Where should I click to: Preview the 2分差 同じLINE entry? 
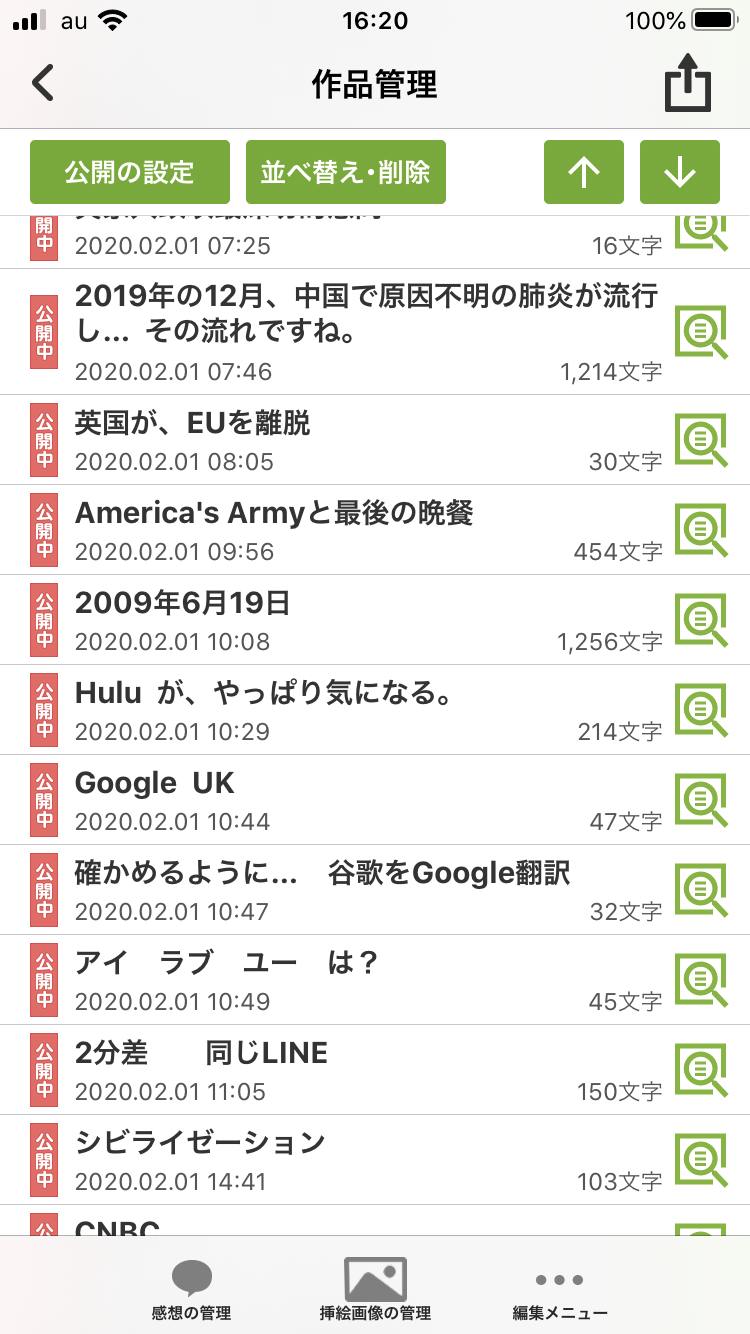(x=700, y=1070)
